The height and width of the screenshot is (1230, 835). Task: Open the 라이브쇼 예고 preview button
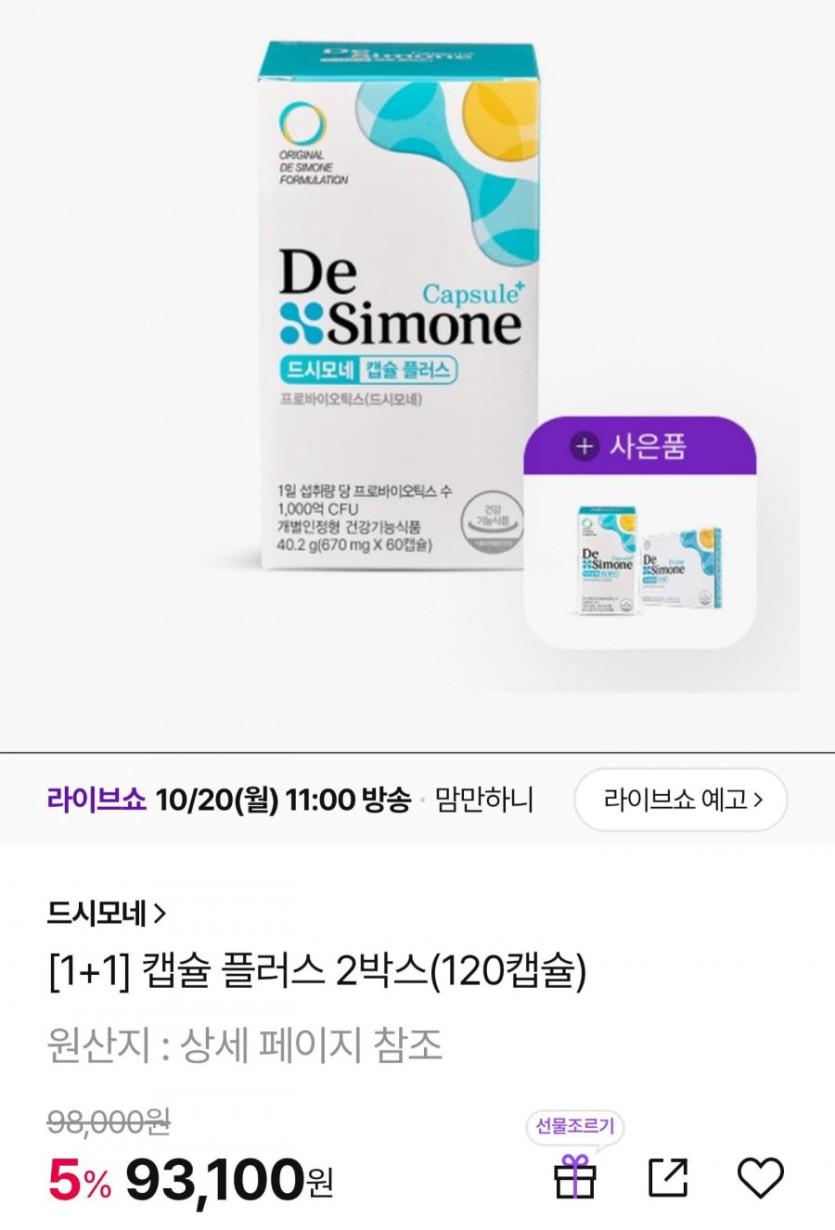pos(681,800)
